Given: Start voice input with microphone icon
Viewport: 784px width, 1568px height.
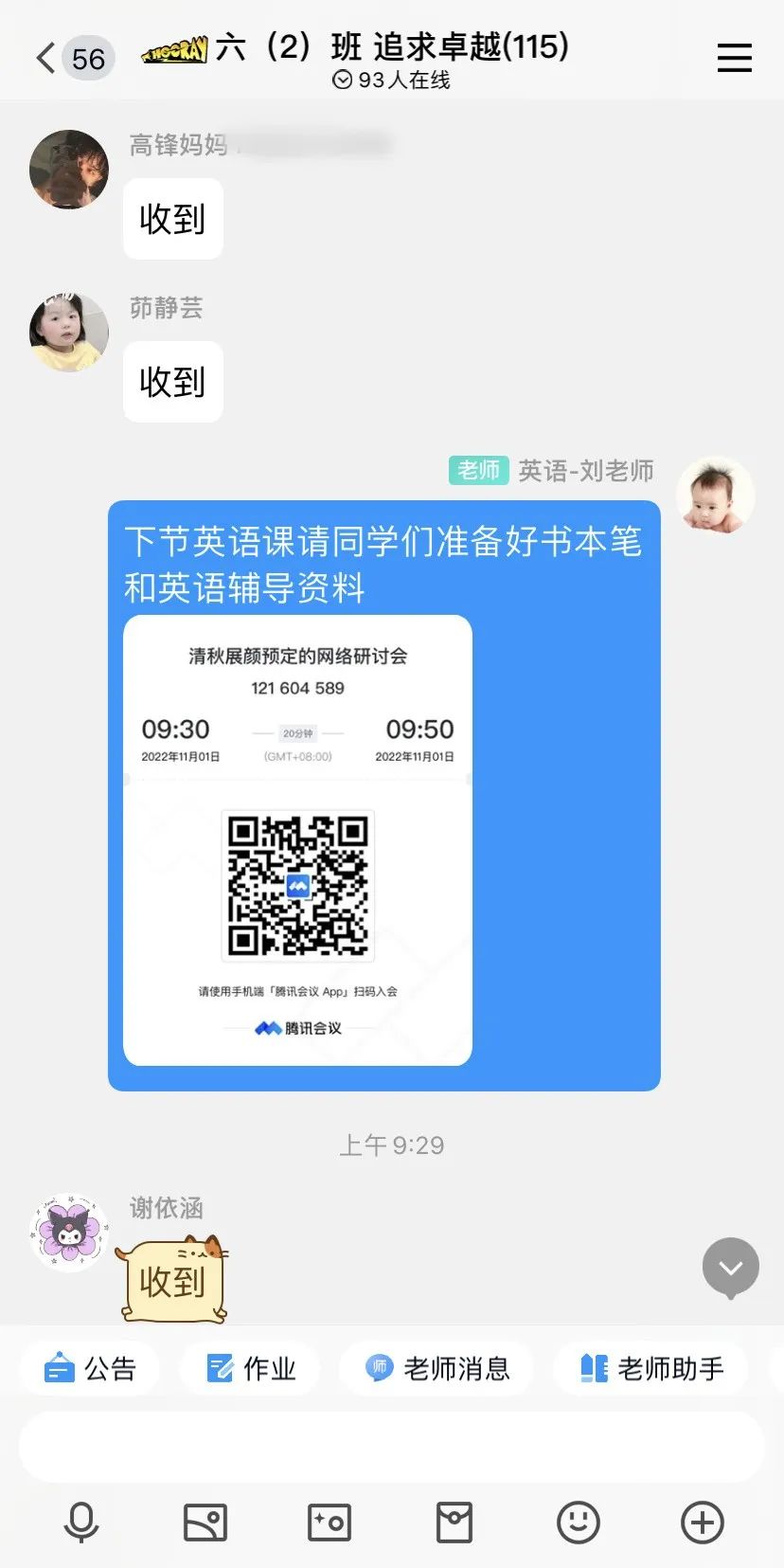Looking at the screenshot, I should pyautogui.click(x=81, y=1523).
